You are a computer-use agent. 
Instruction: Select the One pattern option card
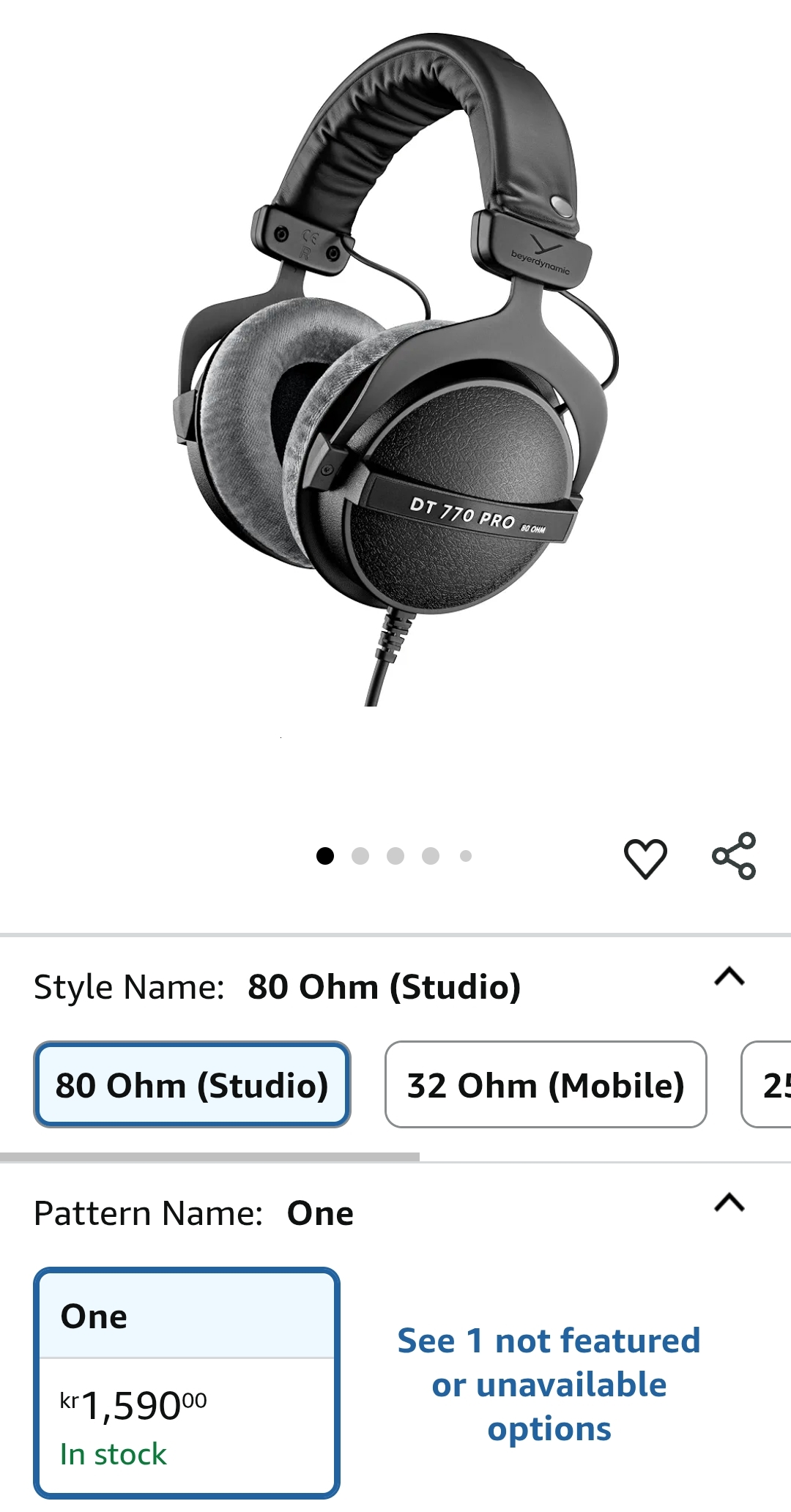(x=187, y=1383)
